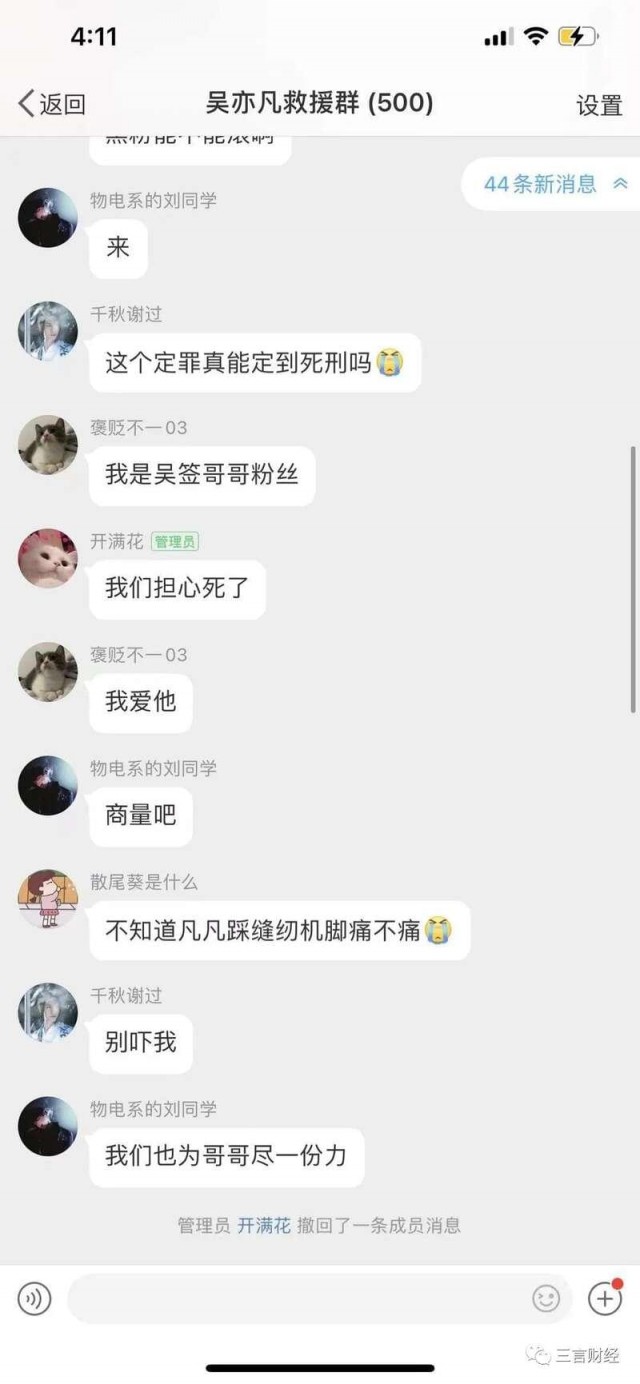The image size is (640, 1384).
Task: Go back using the 返回 button
Action: [52, 103]
